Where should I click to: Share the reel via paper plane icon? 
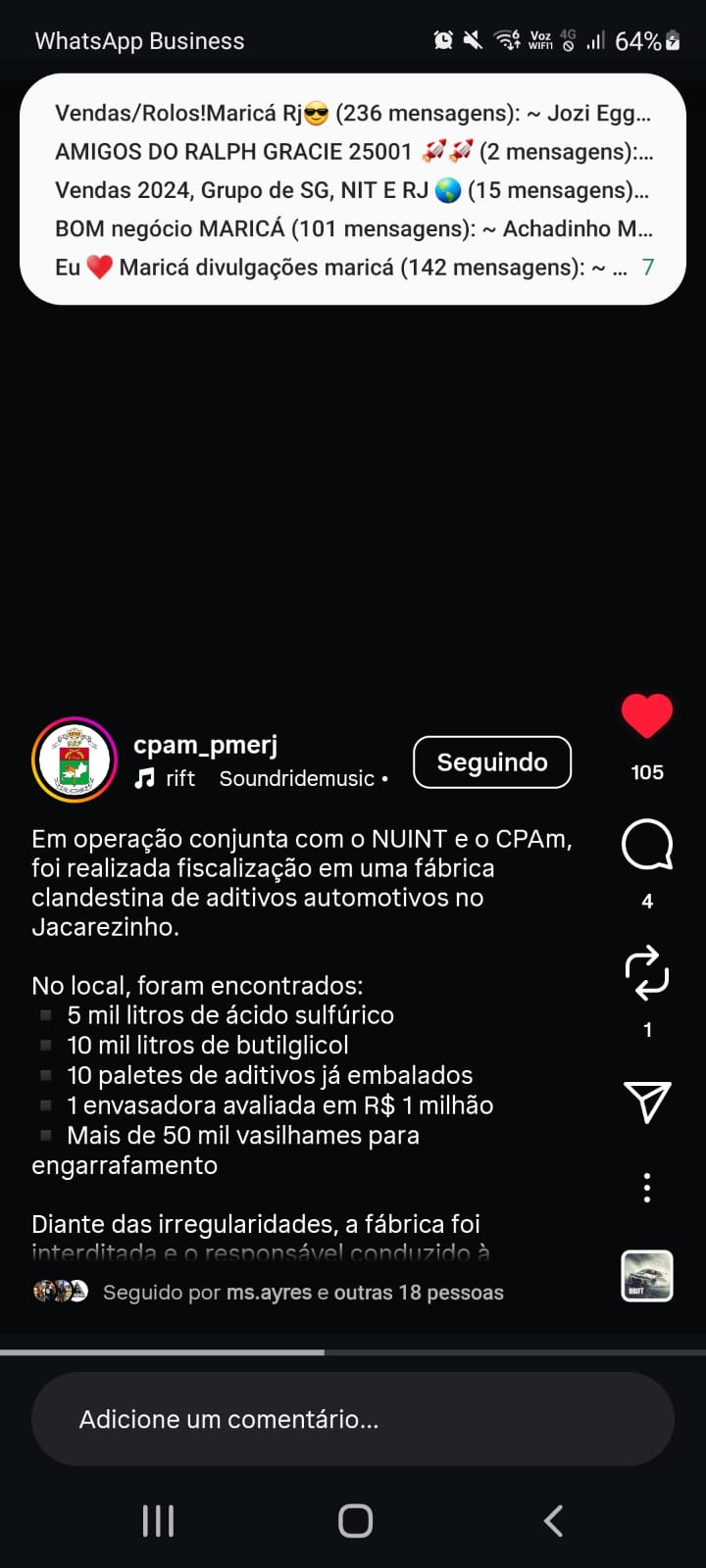(x=647, y=1102)
